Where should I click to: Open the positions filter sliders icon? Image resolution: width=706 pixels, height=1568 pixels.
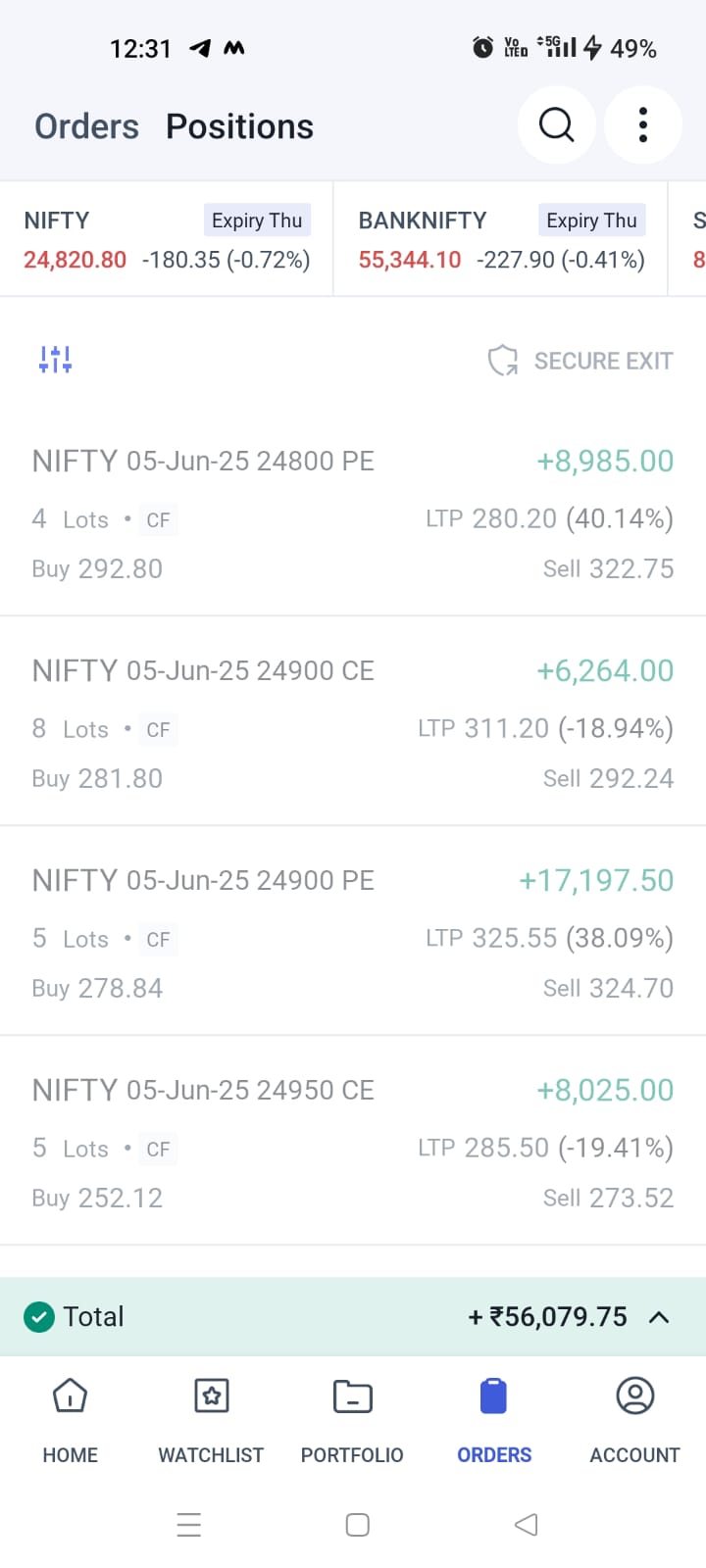56,360
